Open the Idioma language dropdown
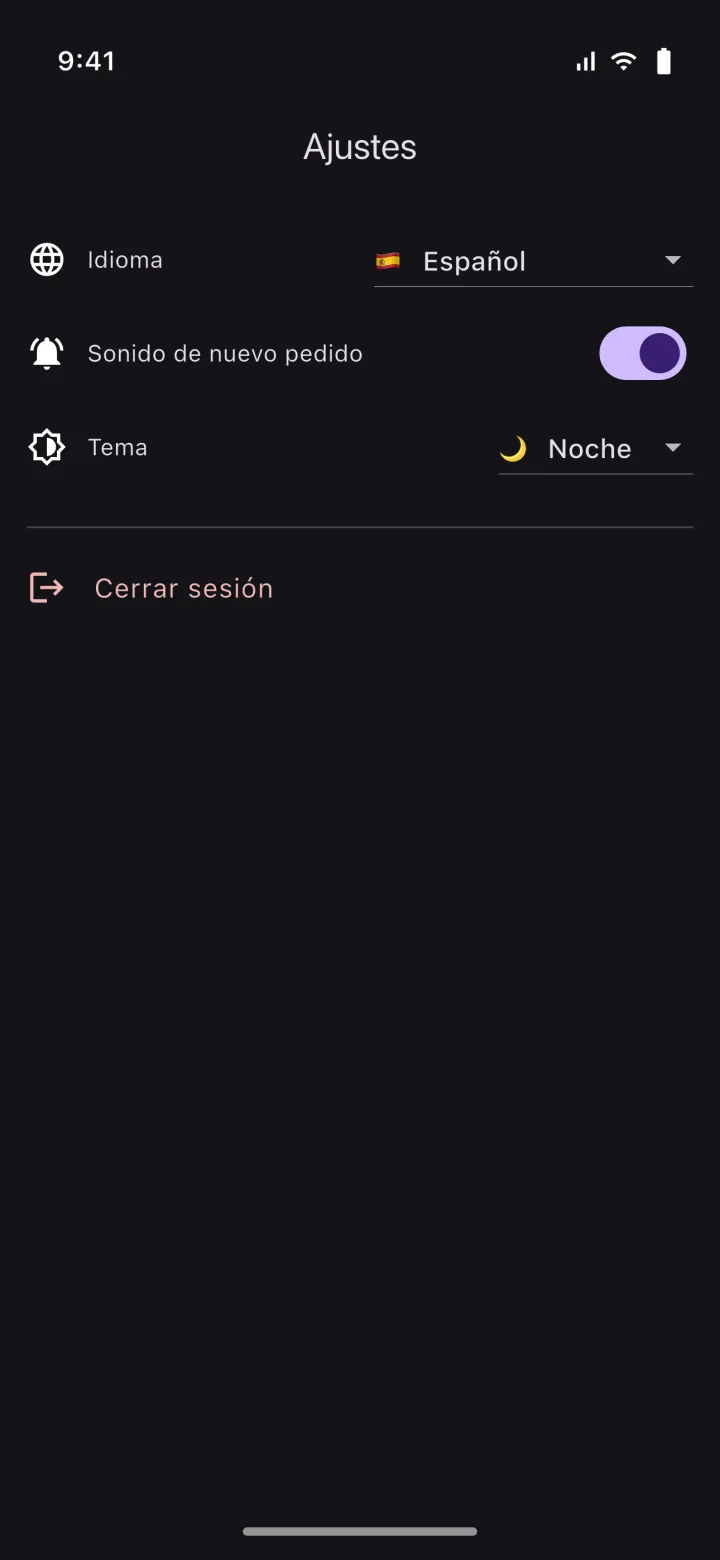Screen dimensions: 720x1560 click(533, 261)
